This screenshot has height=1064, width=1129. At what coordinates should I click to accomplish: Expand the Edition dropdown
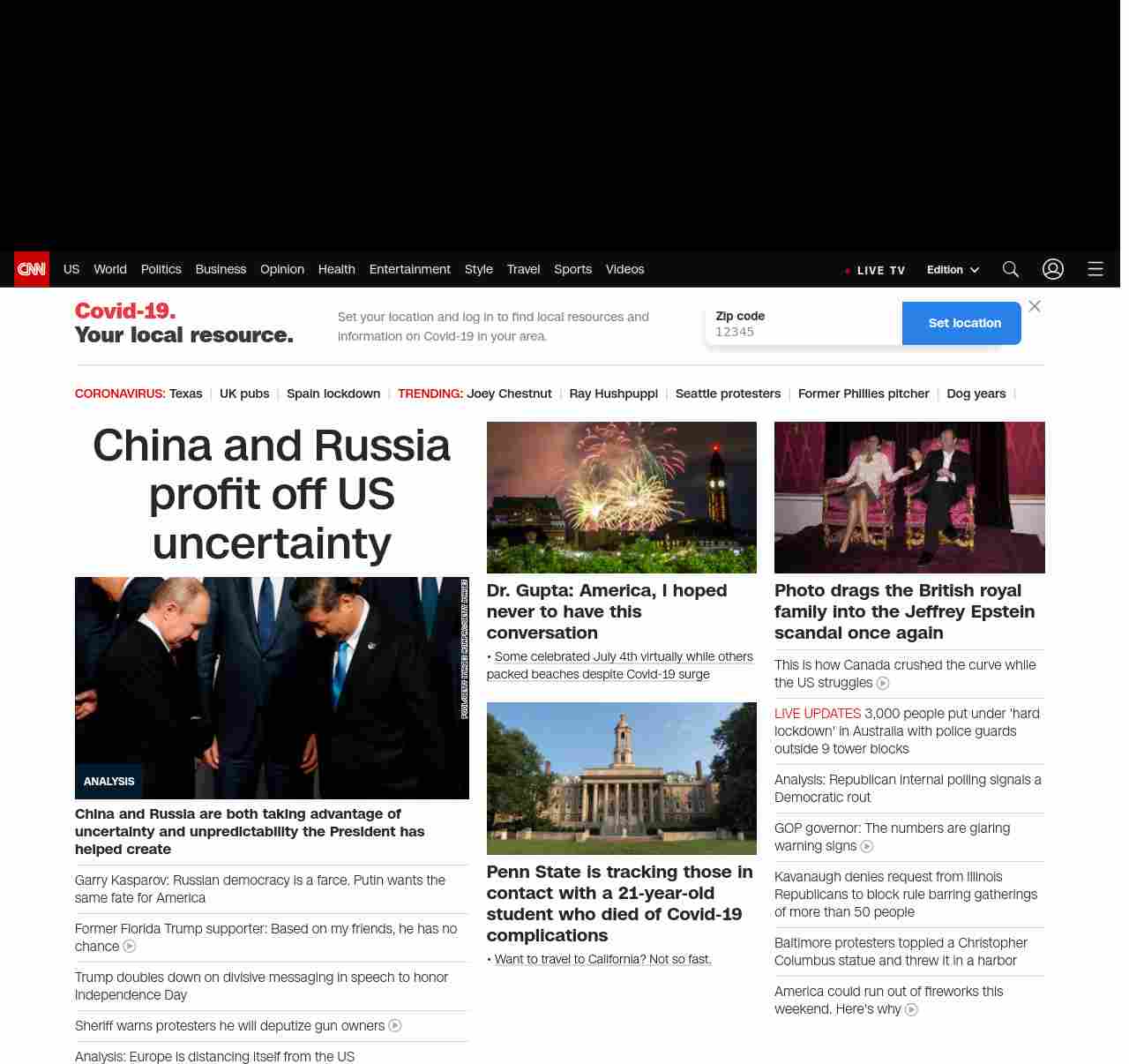click(953, 270)
